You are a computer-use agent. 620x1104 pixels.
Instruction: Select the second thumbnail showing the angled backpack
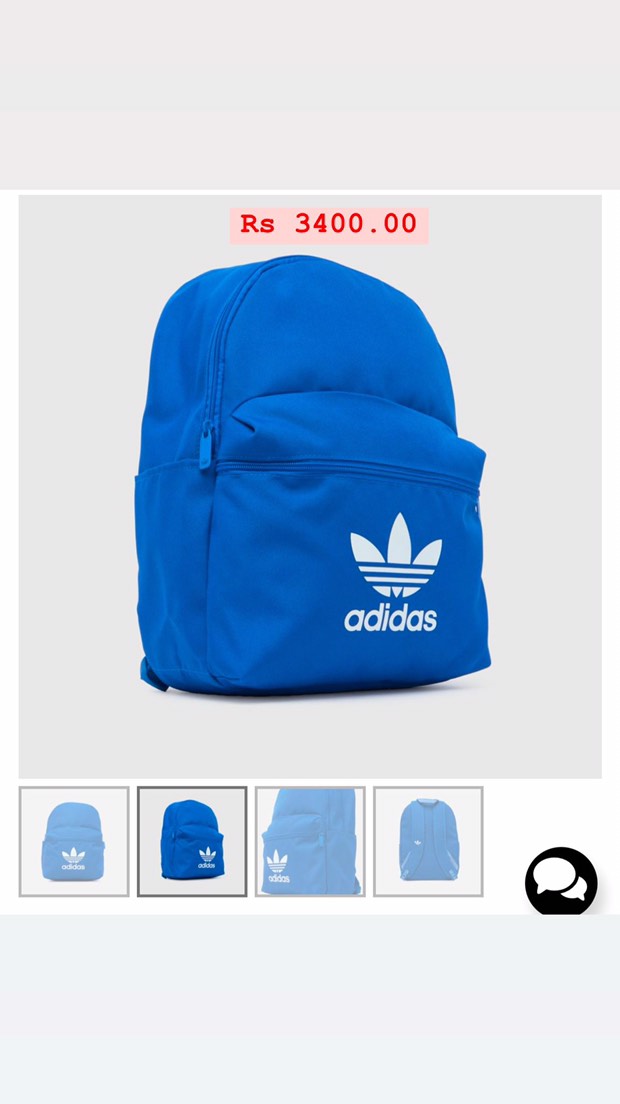[x=192, y=841]
